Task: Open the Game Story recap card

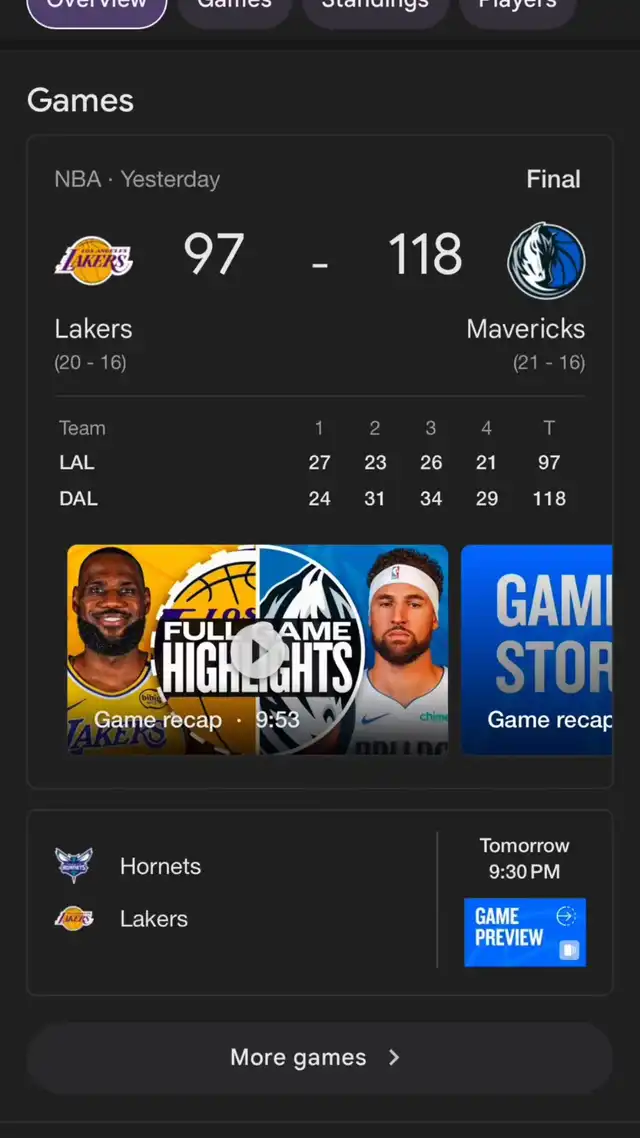Action: 536,650
